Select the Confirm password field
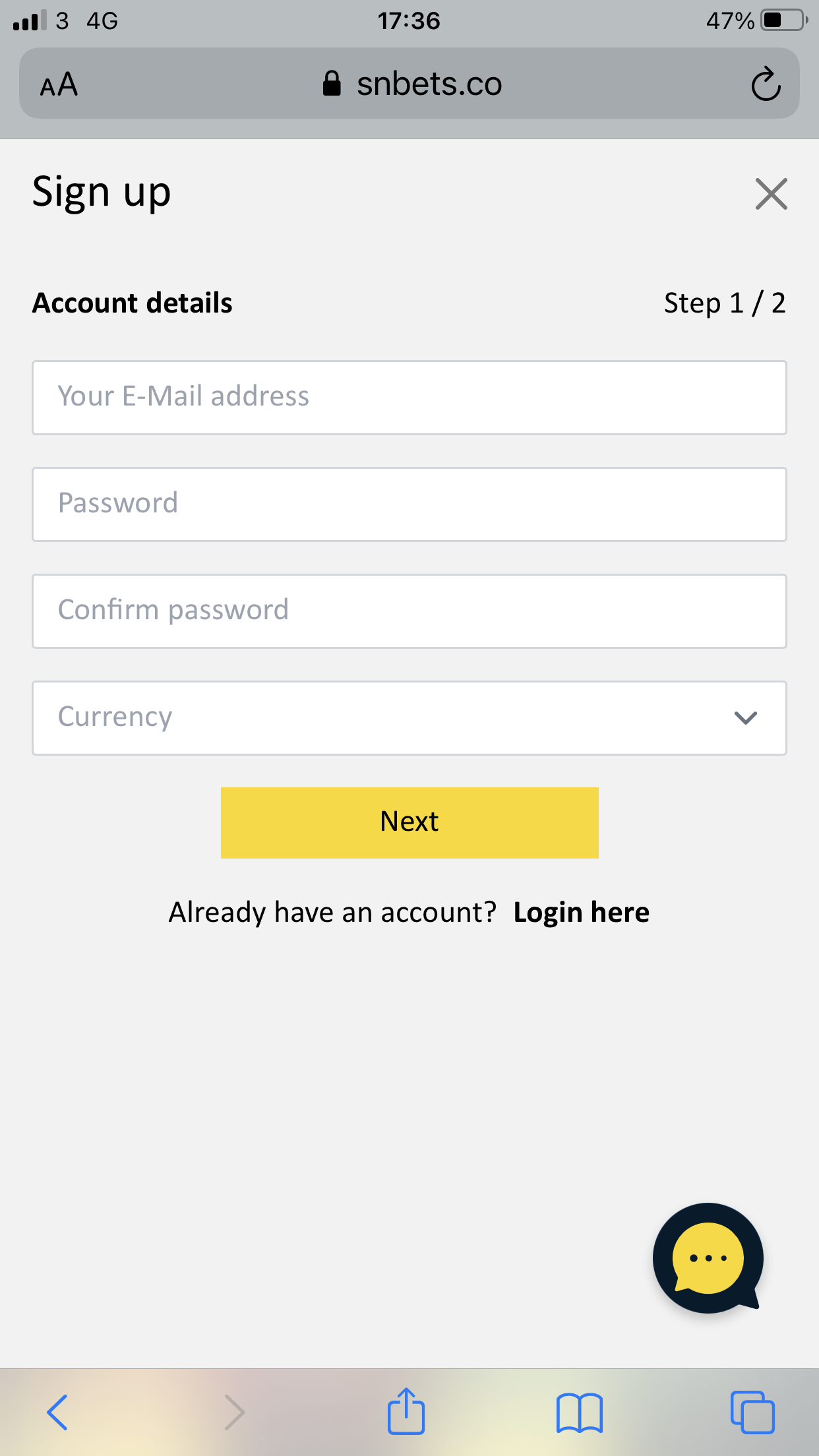Image resolution: width=819 pixels, height=1456 pixels. point(409,611)
